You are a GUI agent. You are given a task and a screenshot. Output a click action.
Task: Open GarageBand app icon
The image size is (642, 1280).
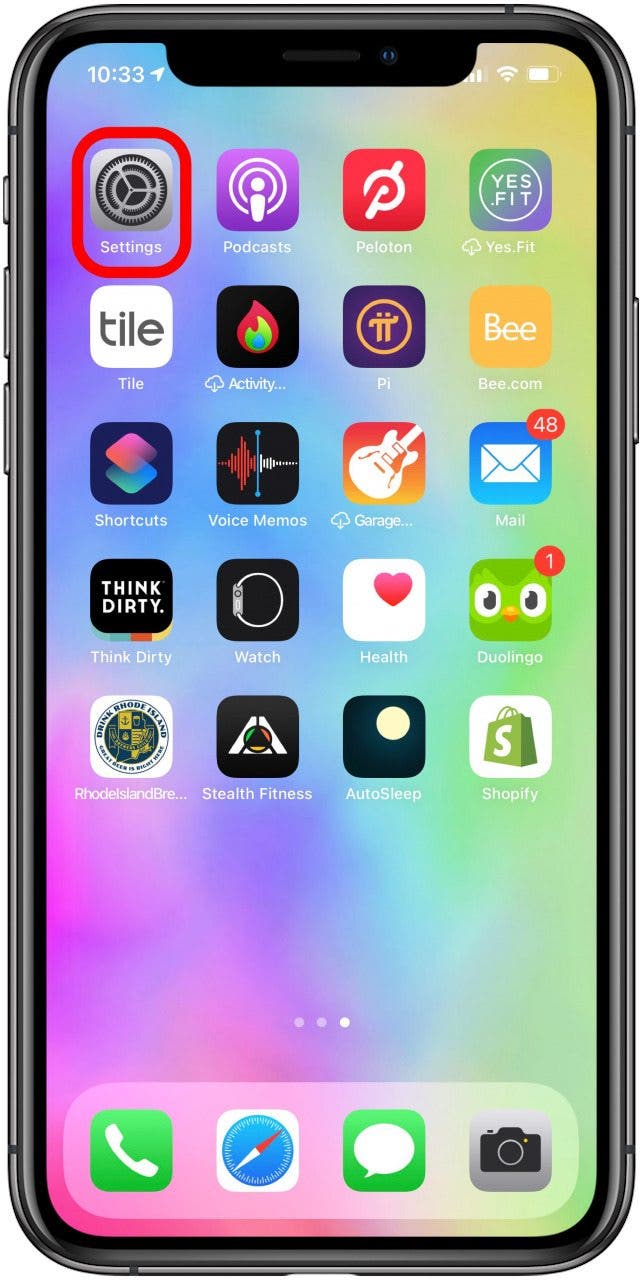pyautogui.click(x=384, y=463)
